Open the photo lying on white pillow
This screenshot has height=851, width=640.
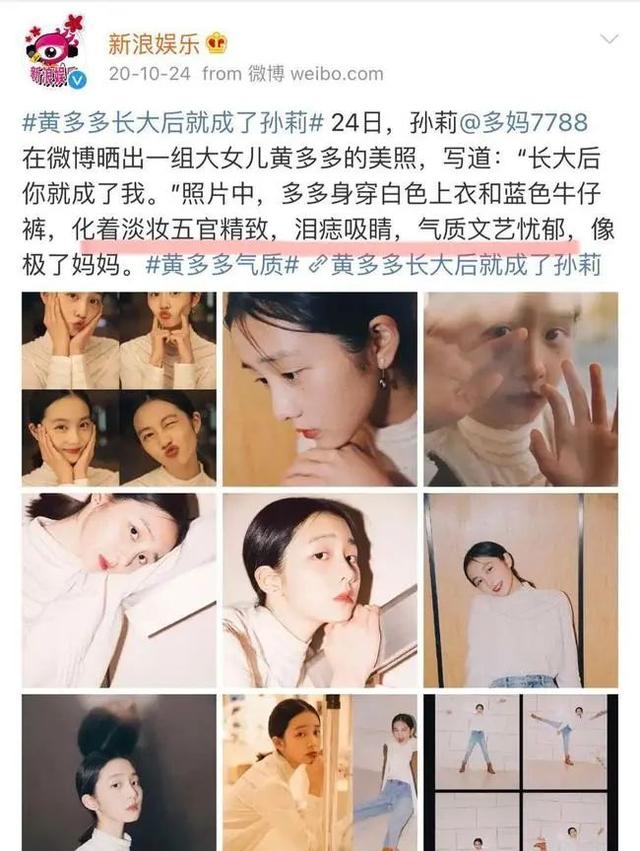pos(119,590)
